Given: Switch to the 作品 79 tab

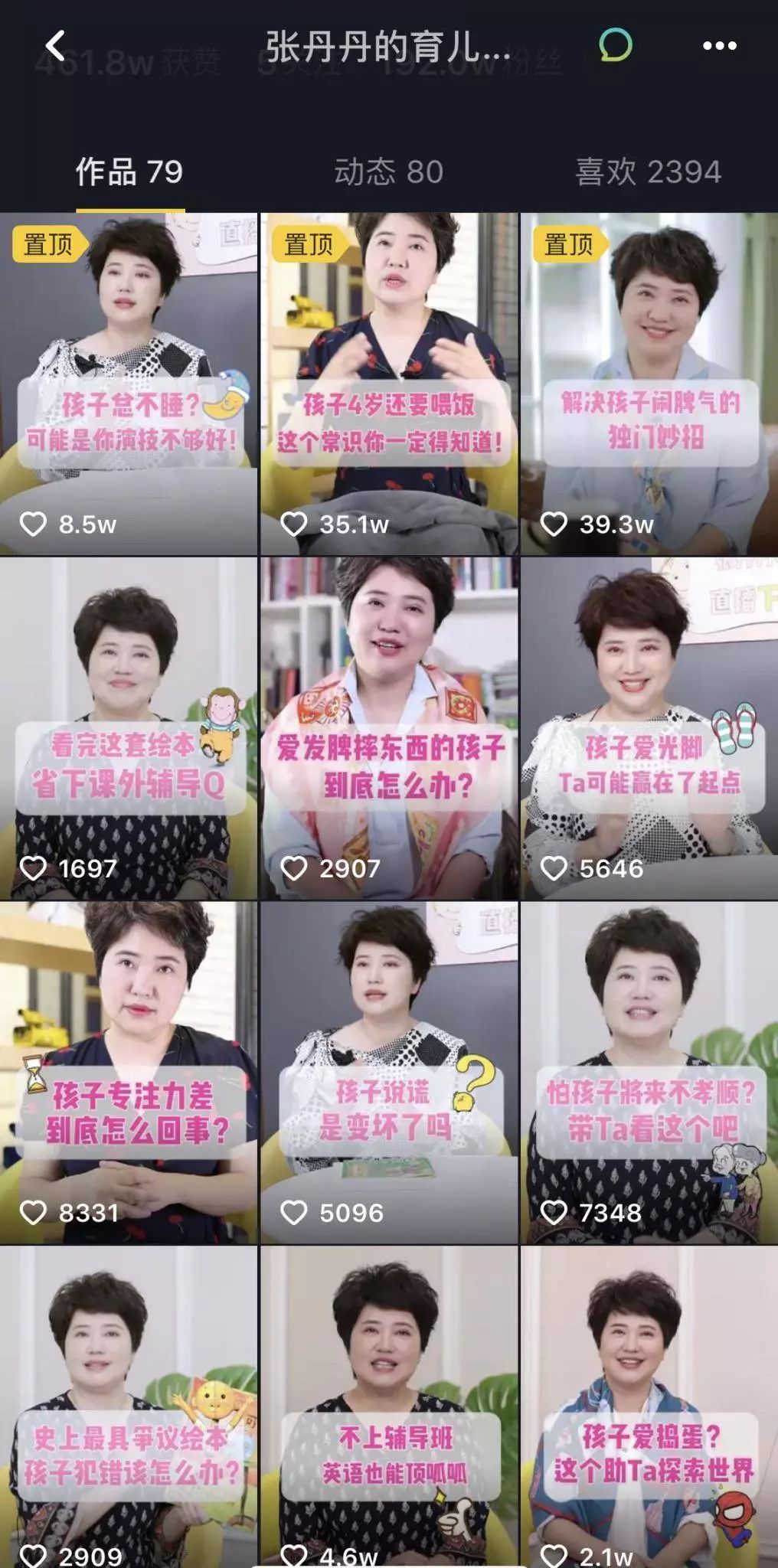Looking at the screenshot, I should click(x=129, y=172).
